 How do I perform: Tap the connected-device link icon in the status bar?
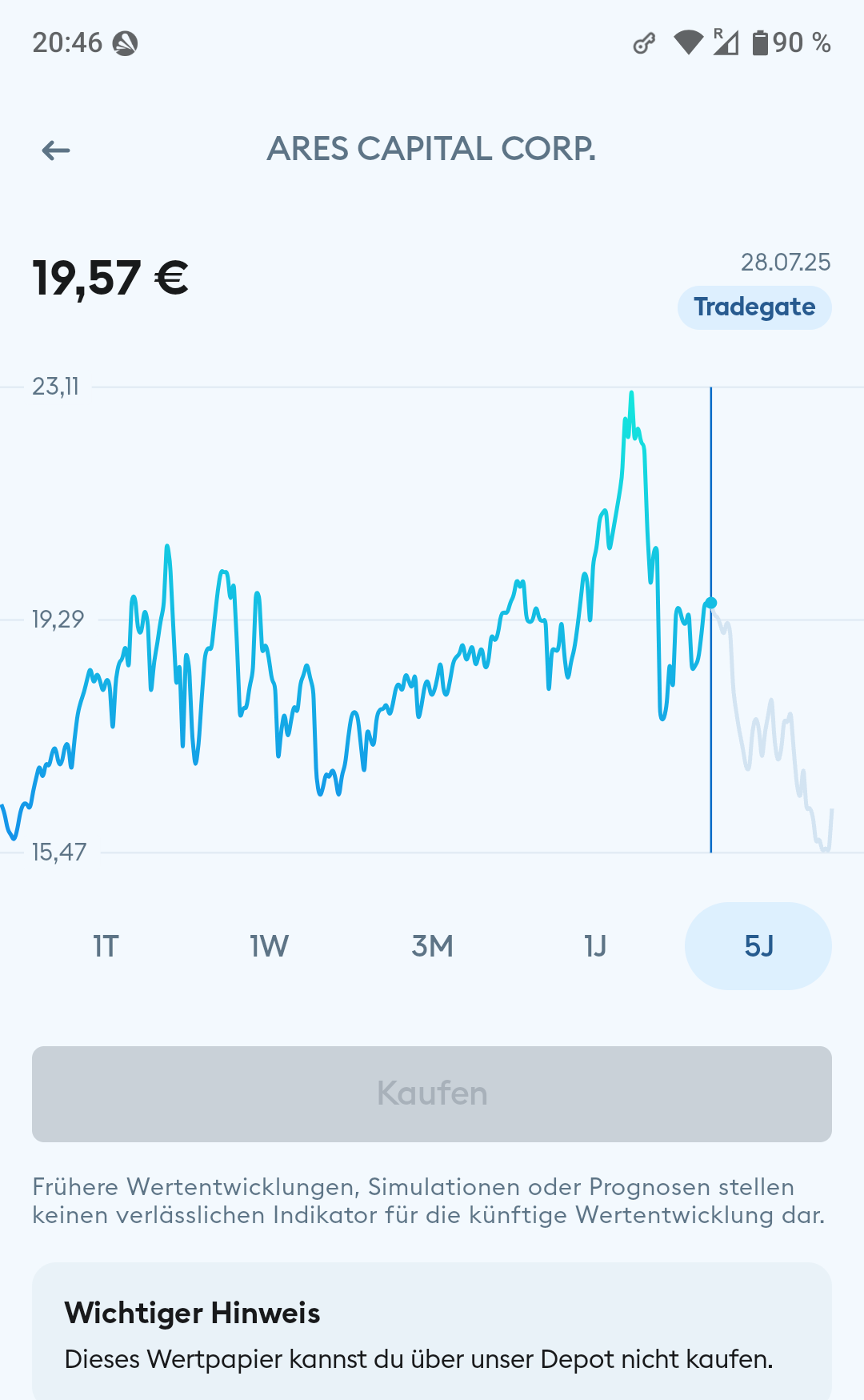click(x=645, y=43)
